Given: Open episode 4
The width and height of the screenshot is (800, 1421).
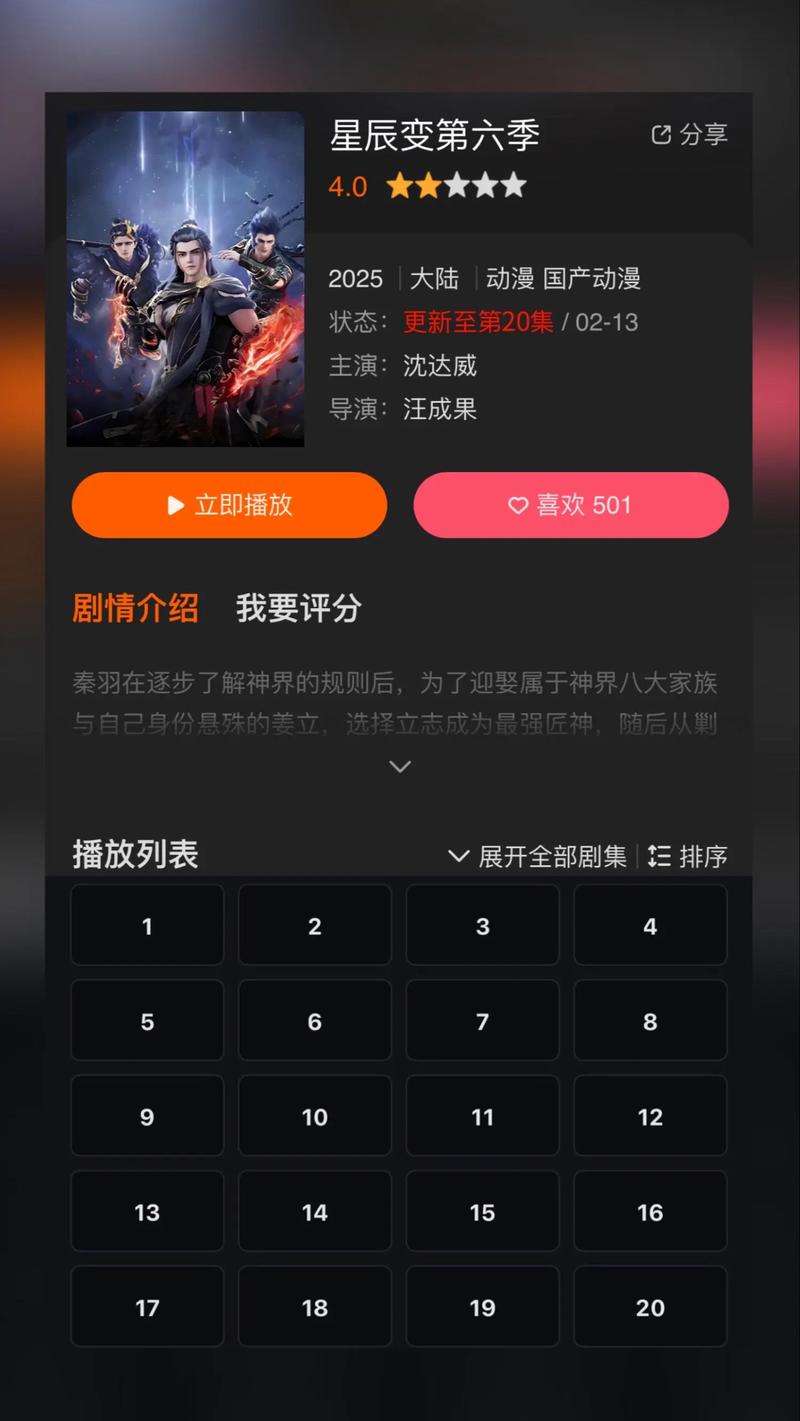Looking at the screenshot, I should click(650, 926).
